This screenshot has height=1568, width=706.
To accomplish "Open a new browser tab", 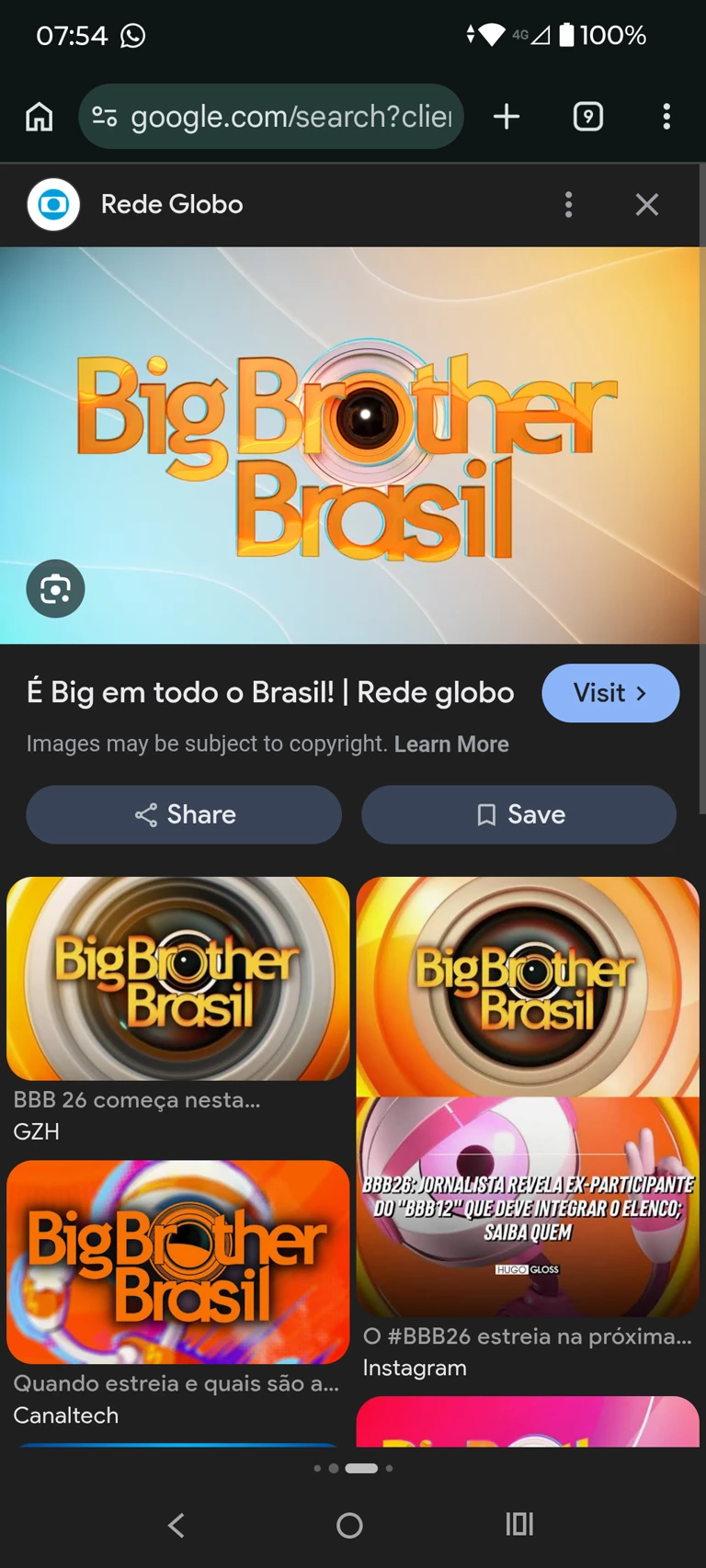I will [x=507, y=117].
